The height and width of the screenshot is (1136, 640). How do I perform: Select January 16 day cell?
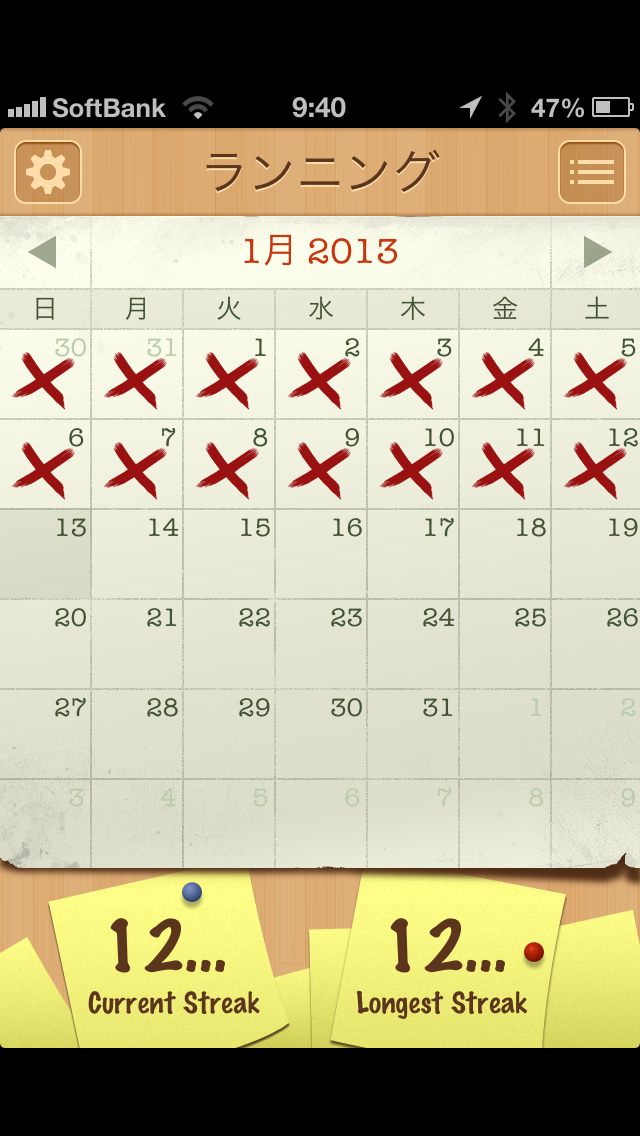321,554
